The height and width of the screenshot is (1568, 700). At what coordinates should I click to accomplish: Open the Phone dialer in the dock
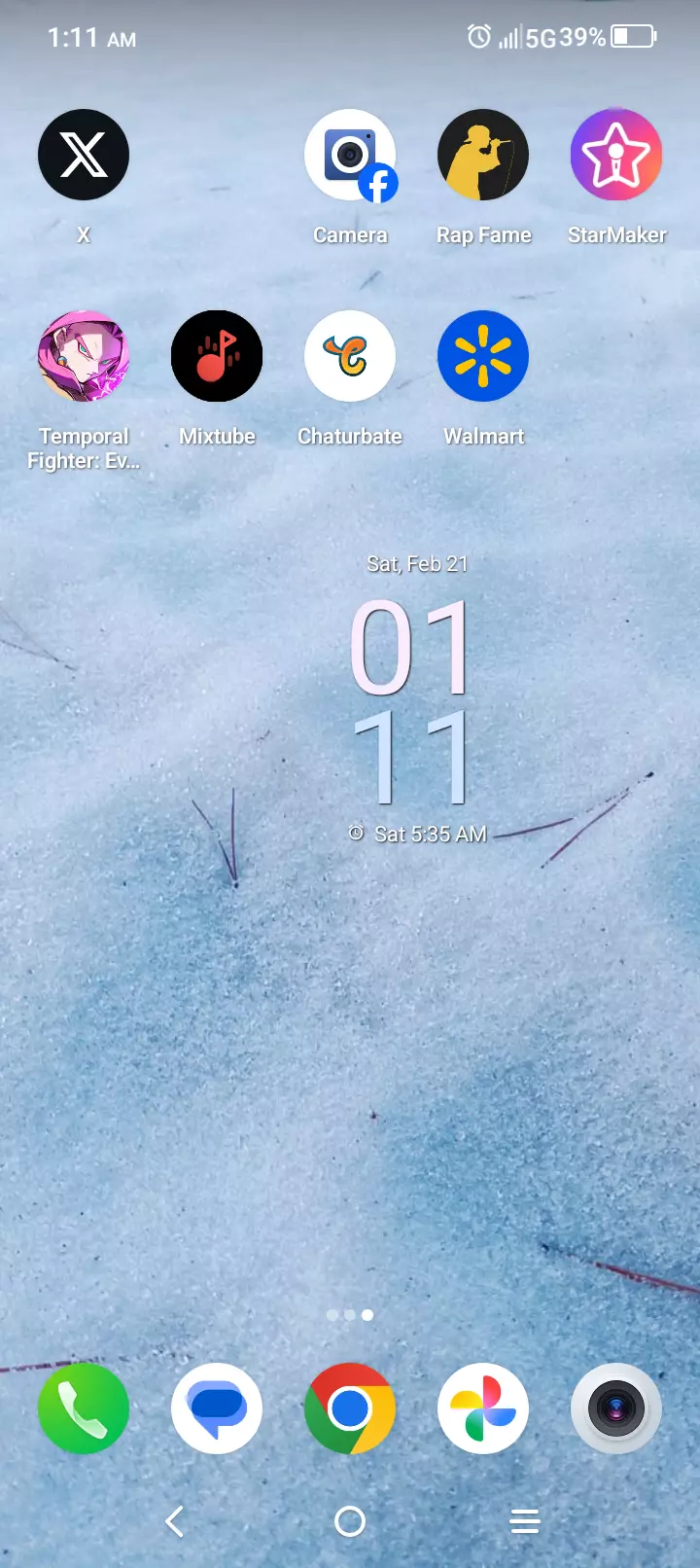pyautogui.click(x=84, y=1408)
